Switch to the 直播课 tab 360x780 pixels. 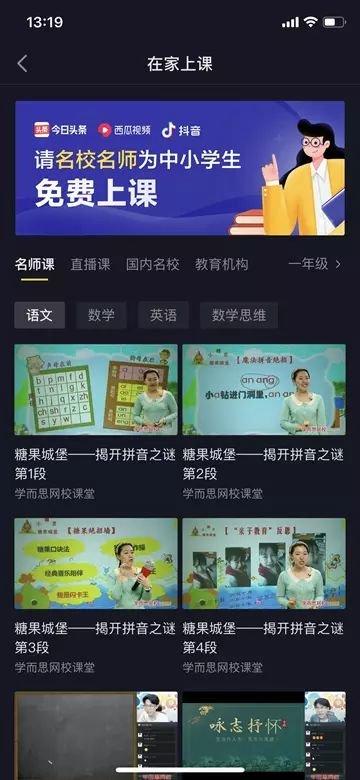(x=90, y=264)
